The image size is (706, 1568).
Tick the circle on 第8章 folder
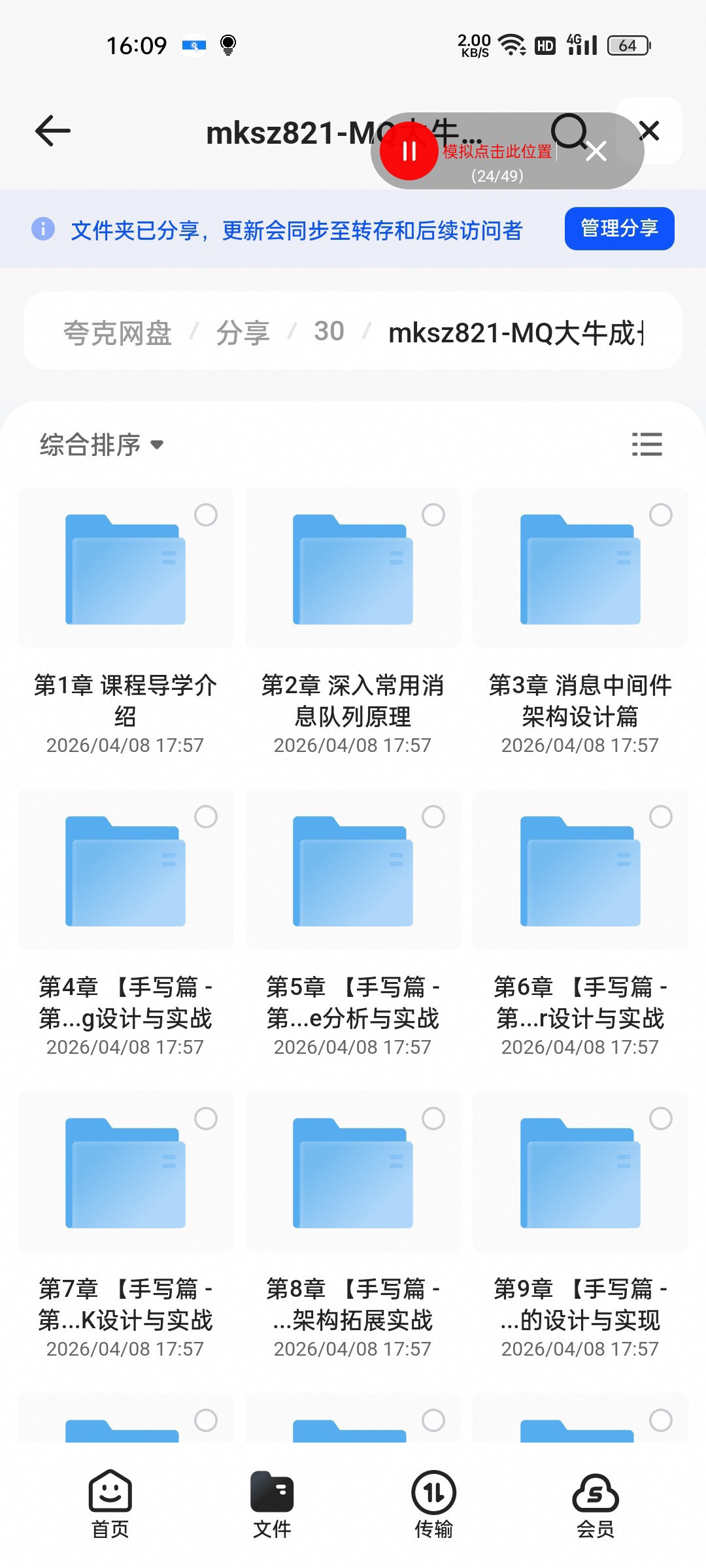[x=433, y=1119]
